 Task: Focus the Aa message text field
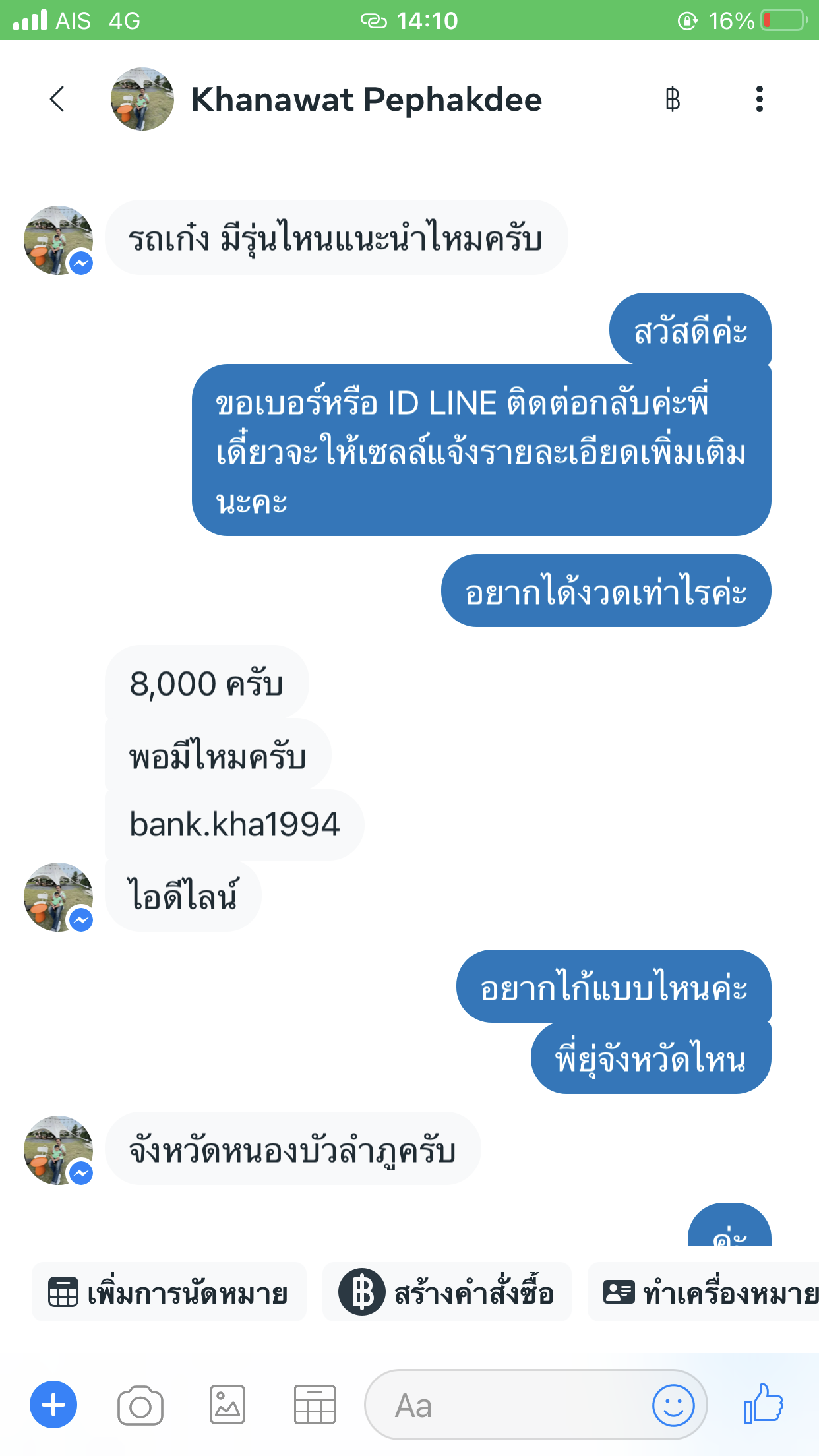(x=508, y=1405)
